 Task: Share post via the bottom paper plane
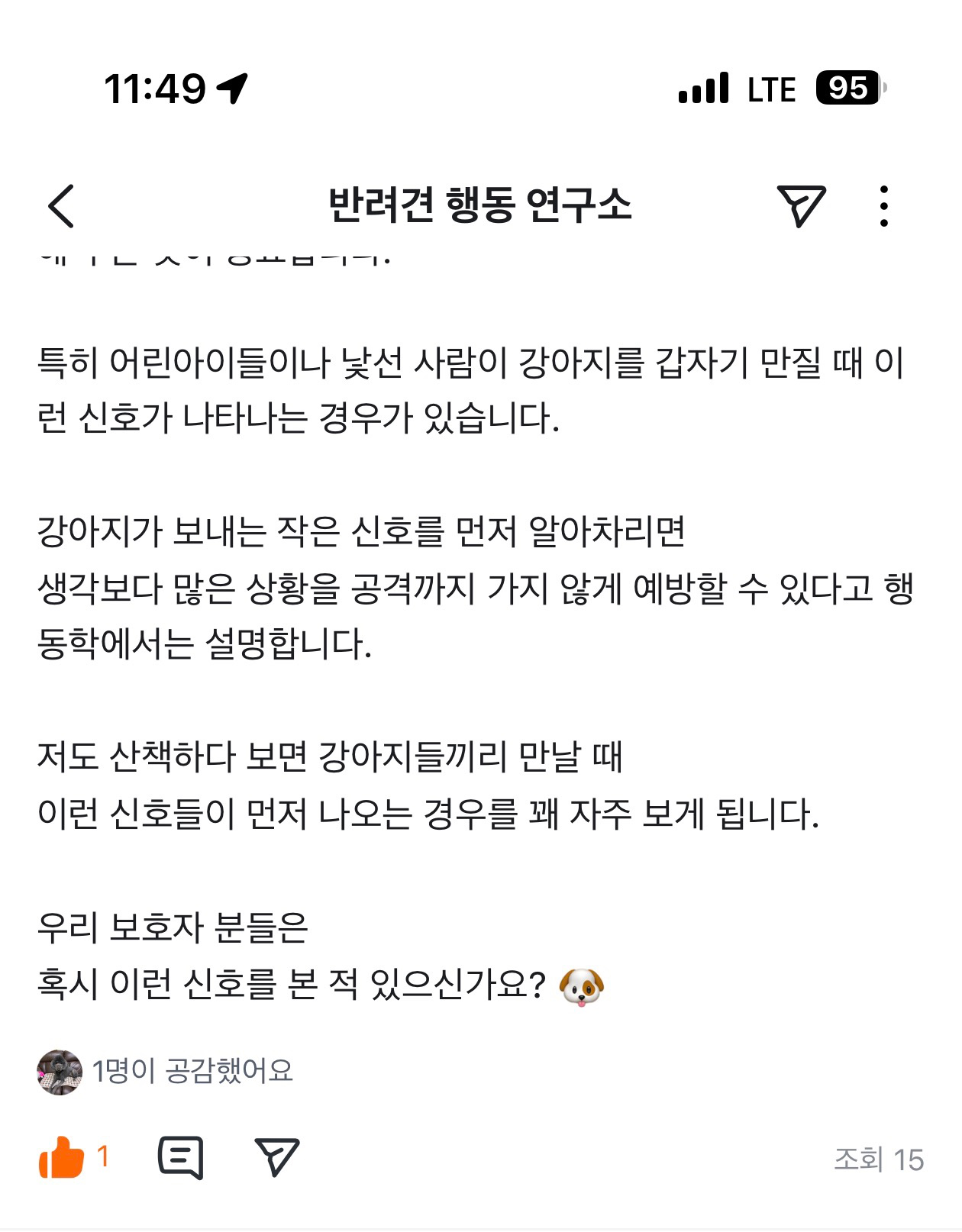click(276, 1158)
